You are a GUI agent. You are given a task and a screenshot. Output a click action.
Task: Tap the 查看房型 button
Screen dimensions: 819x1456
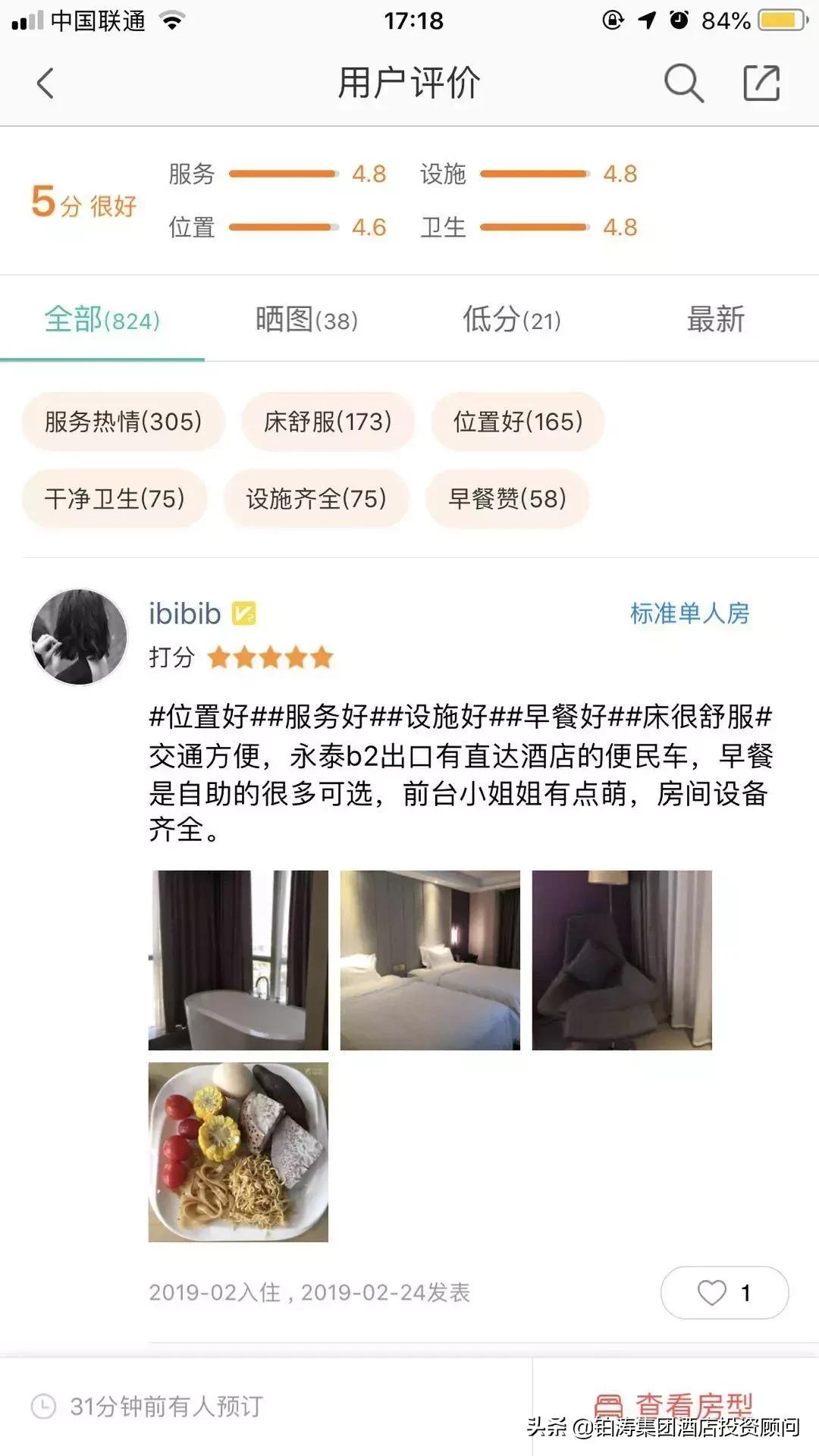pos(690,1401)
